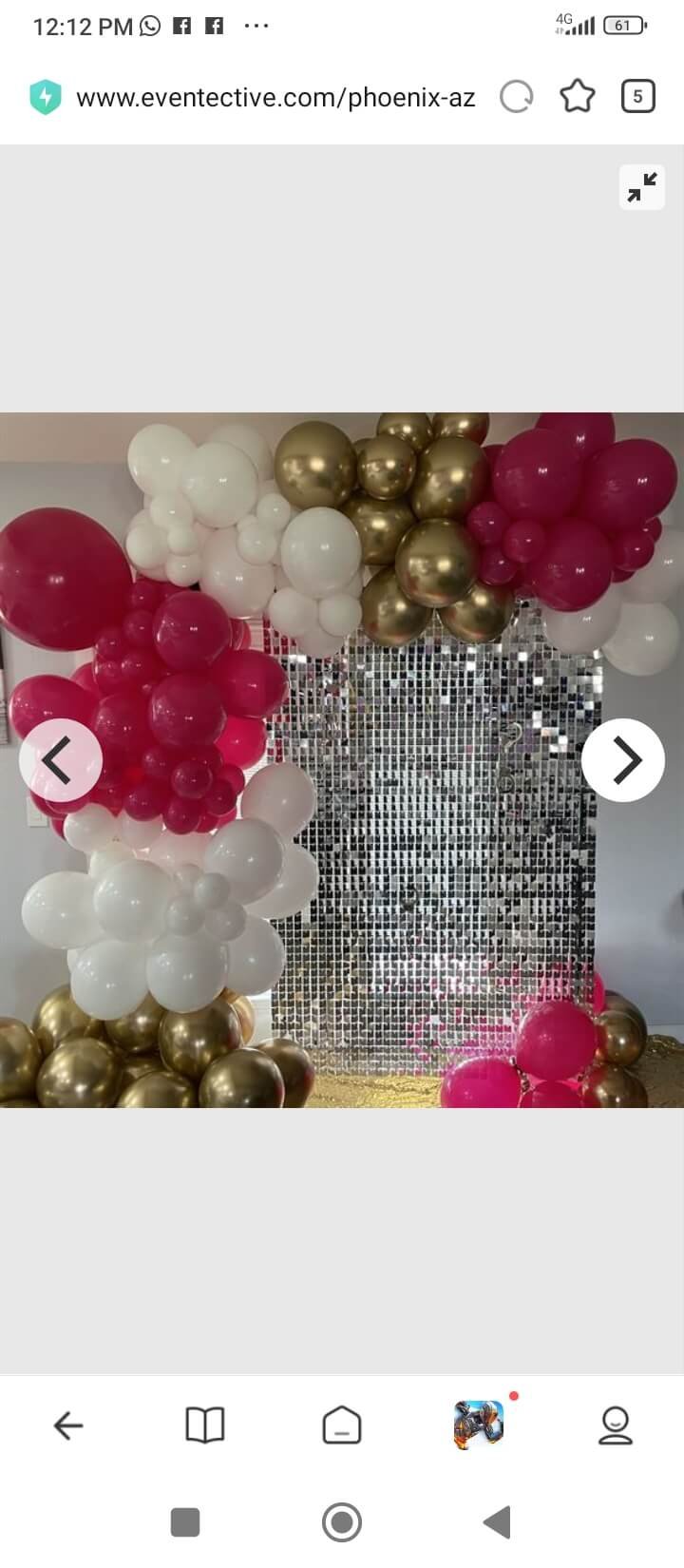The width and height of the screenshot is (684, 1568).
Task: Tap the shield security icon
Action: [x=46, y=97]
